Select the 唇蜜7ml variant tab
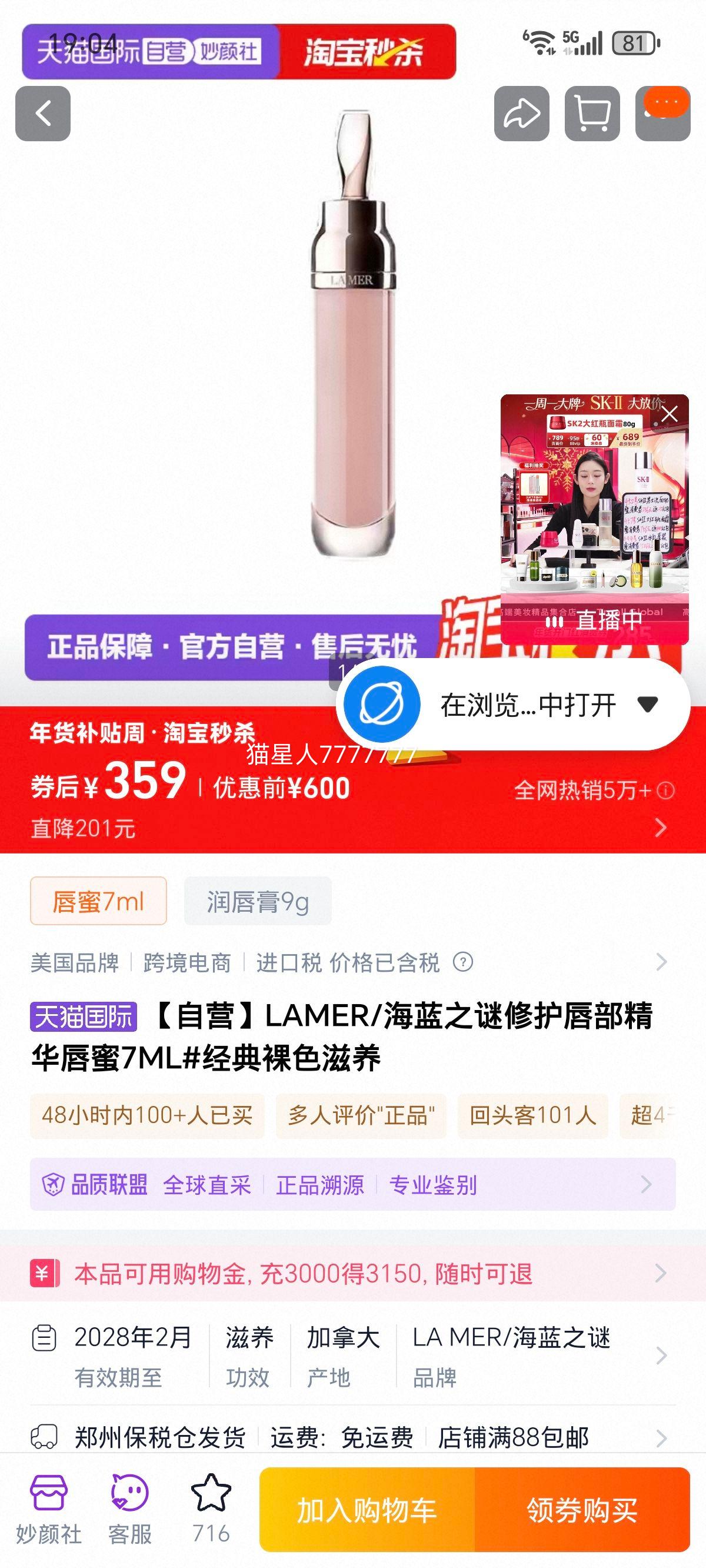Image resolution: width=706 pixels, height=1568 pixels. click(99, 902)
